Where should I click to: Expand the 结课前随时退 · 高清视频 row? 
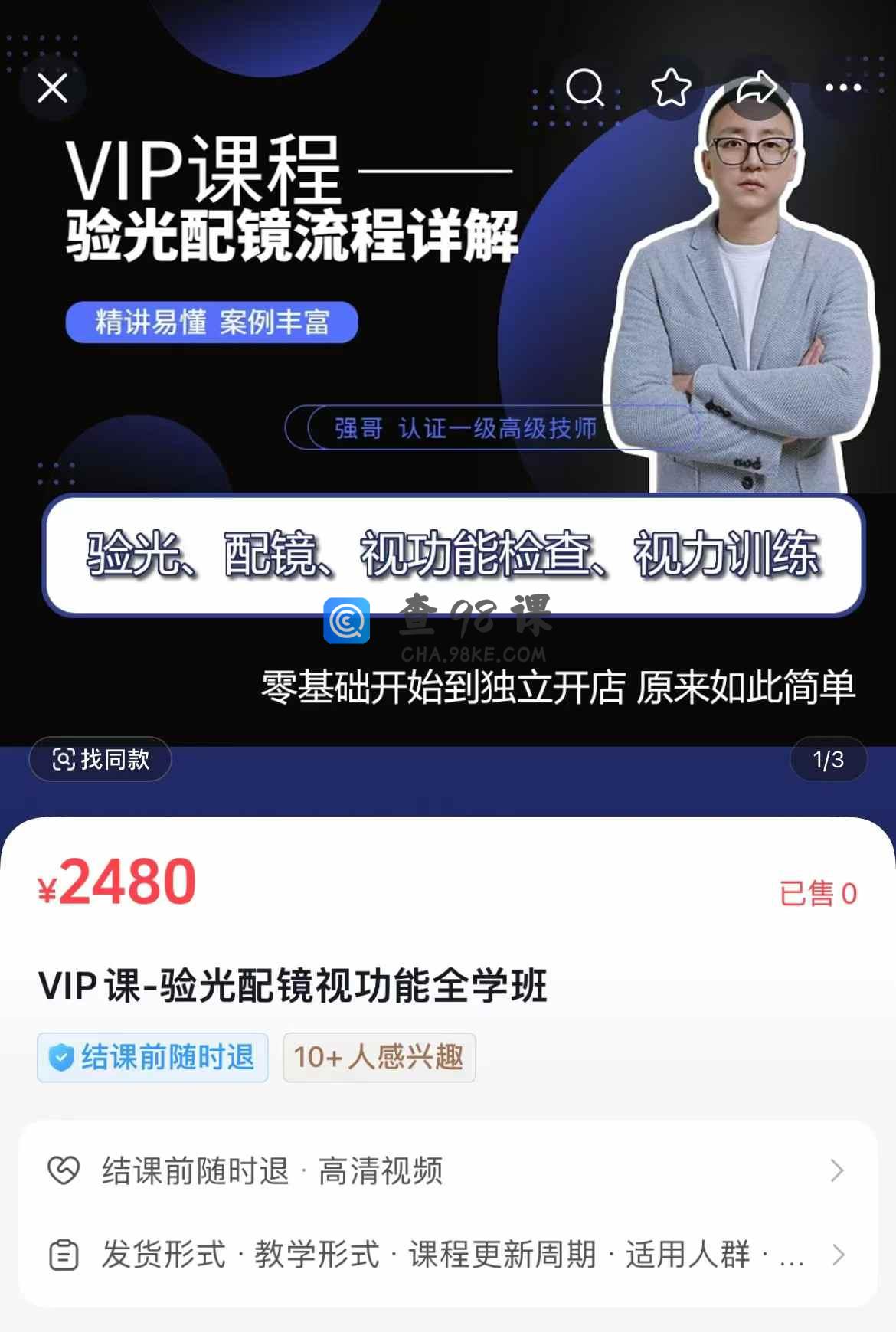click(447, 1170)
